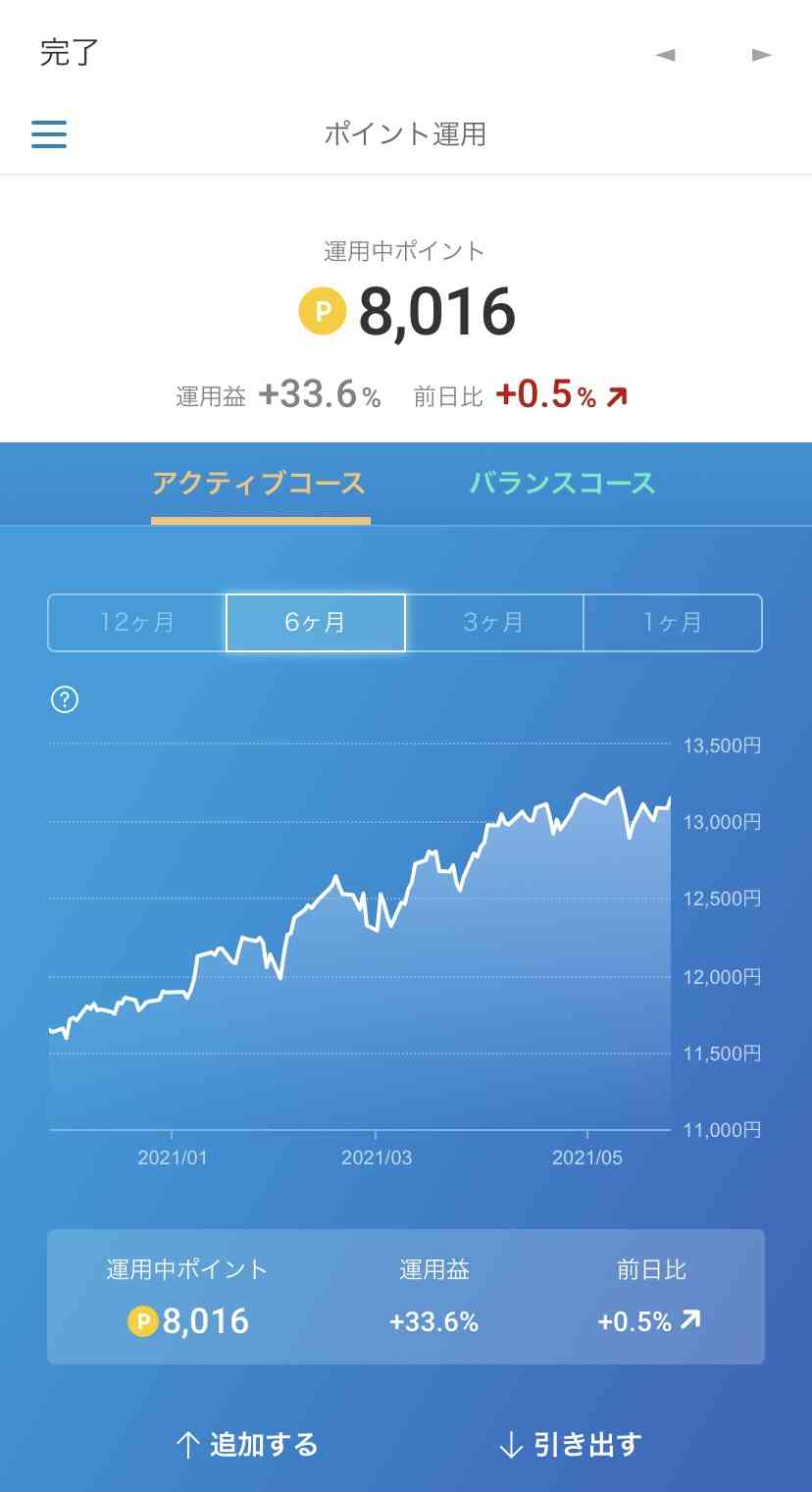Select the 6ヶ月 chart range
Image resolution: width=812 pixels, height=1492 pixels.
[316, 622]
